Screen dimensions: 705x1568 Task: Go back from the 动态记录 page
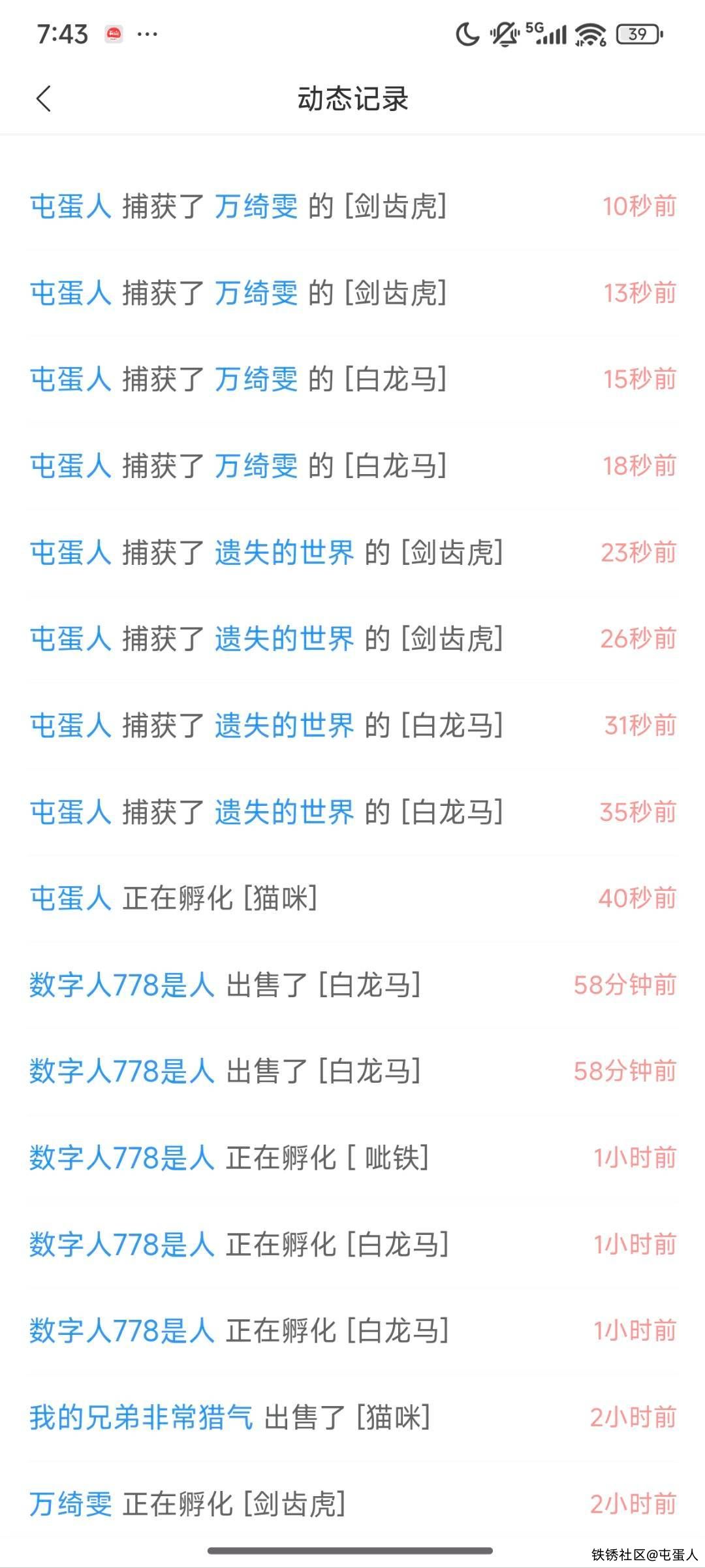click(x=44, y=99)
